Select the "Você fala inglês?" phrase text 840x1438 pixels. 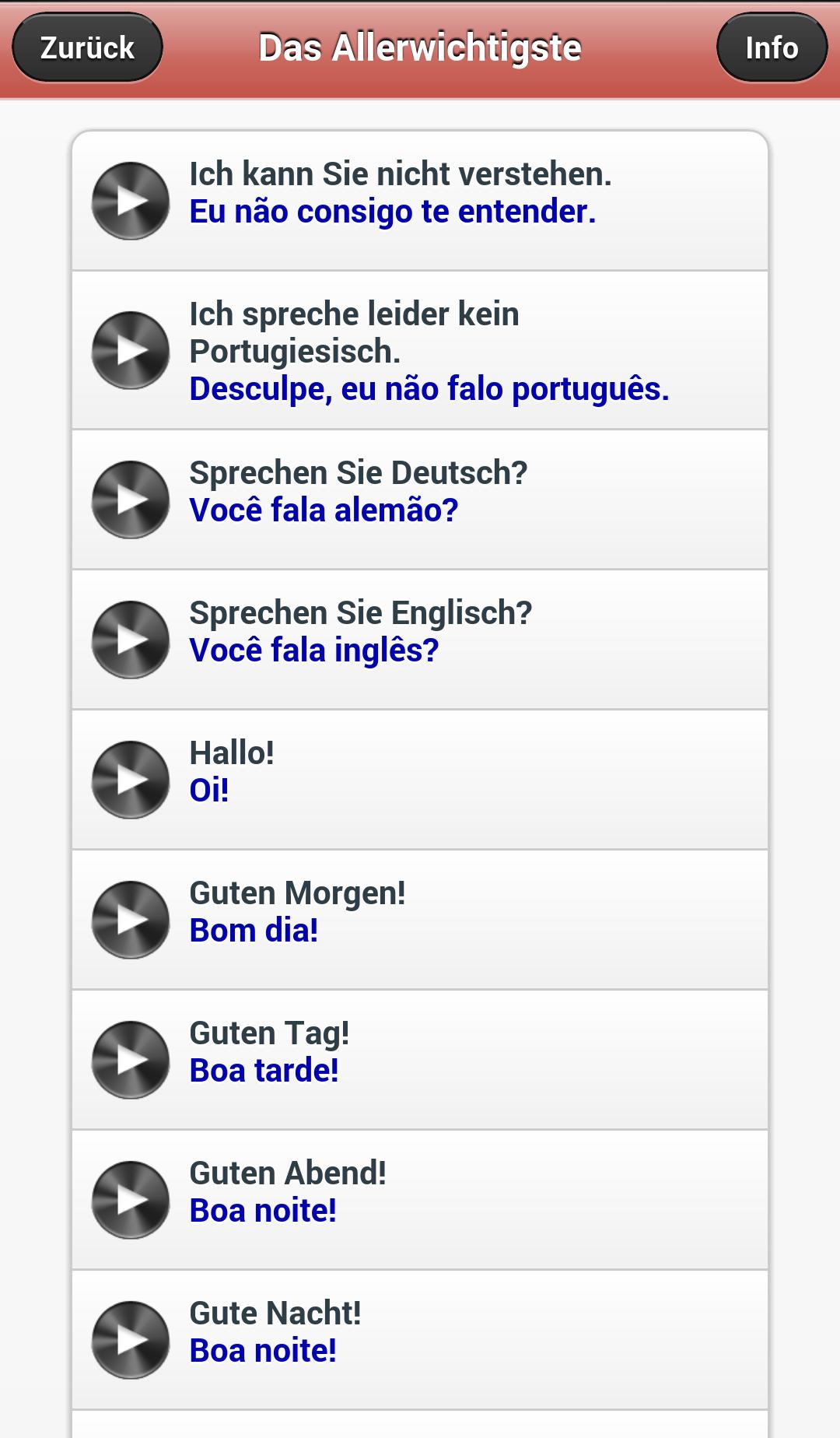pyautogui.click(x=314, y=650)
